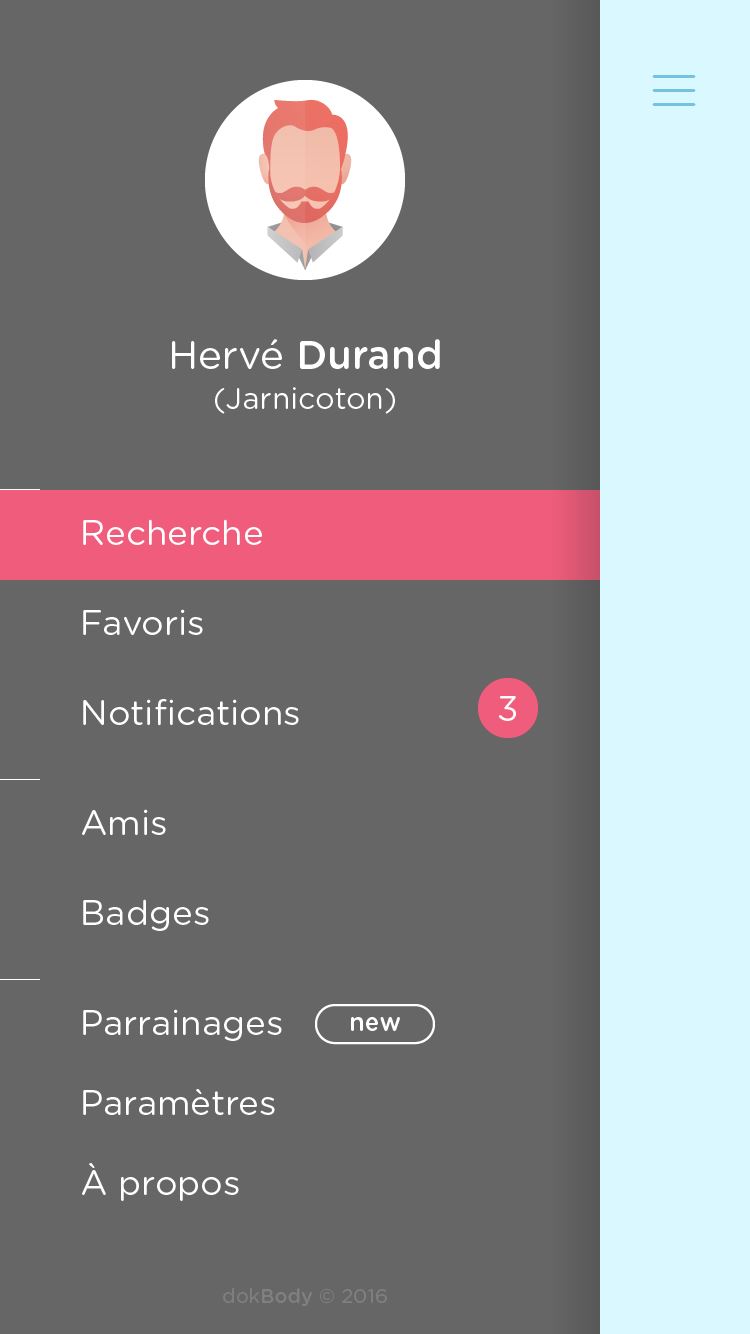Go to Amis
750x1334 pixels.
[300, 824]
